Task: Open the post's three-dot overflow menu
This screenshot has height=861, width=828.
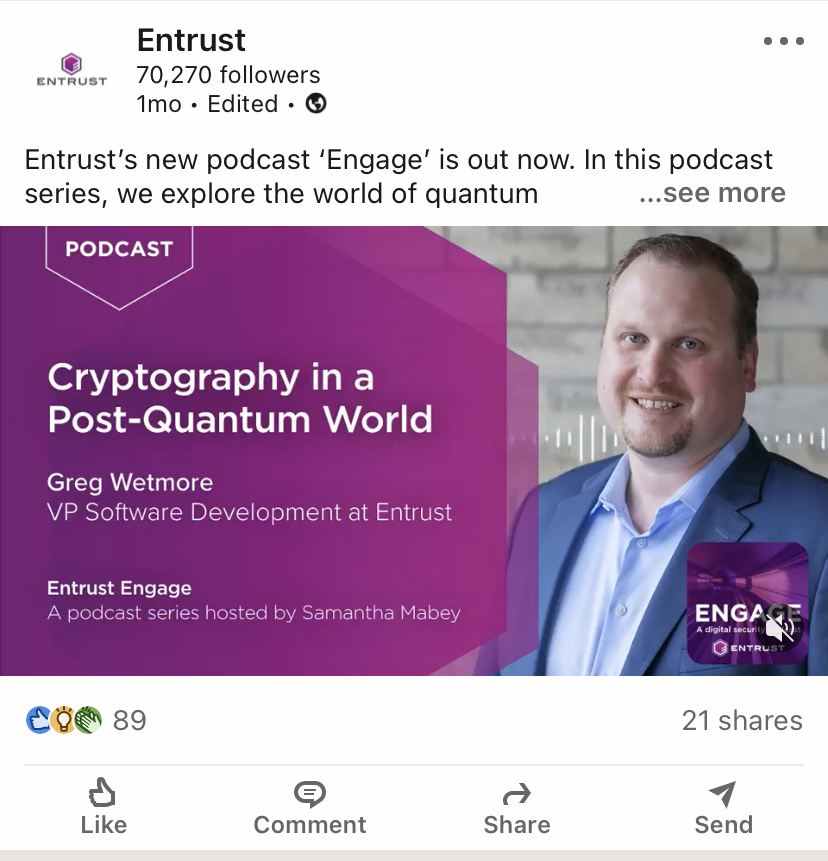Action: click(783, 42)
